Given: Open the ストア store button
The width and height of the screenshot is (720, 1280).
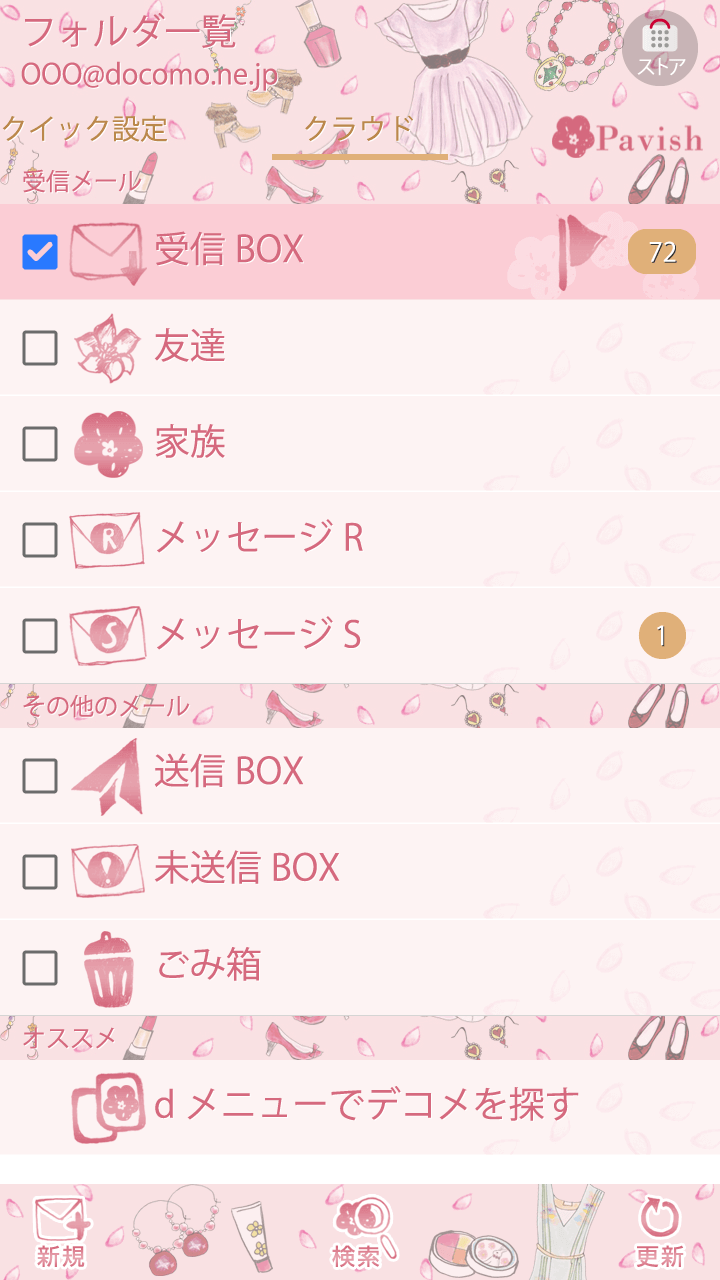Looking at the screenshot, I should 660,47.
